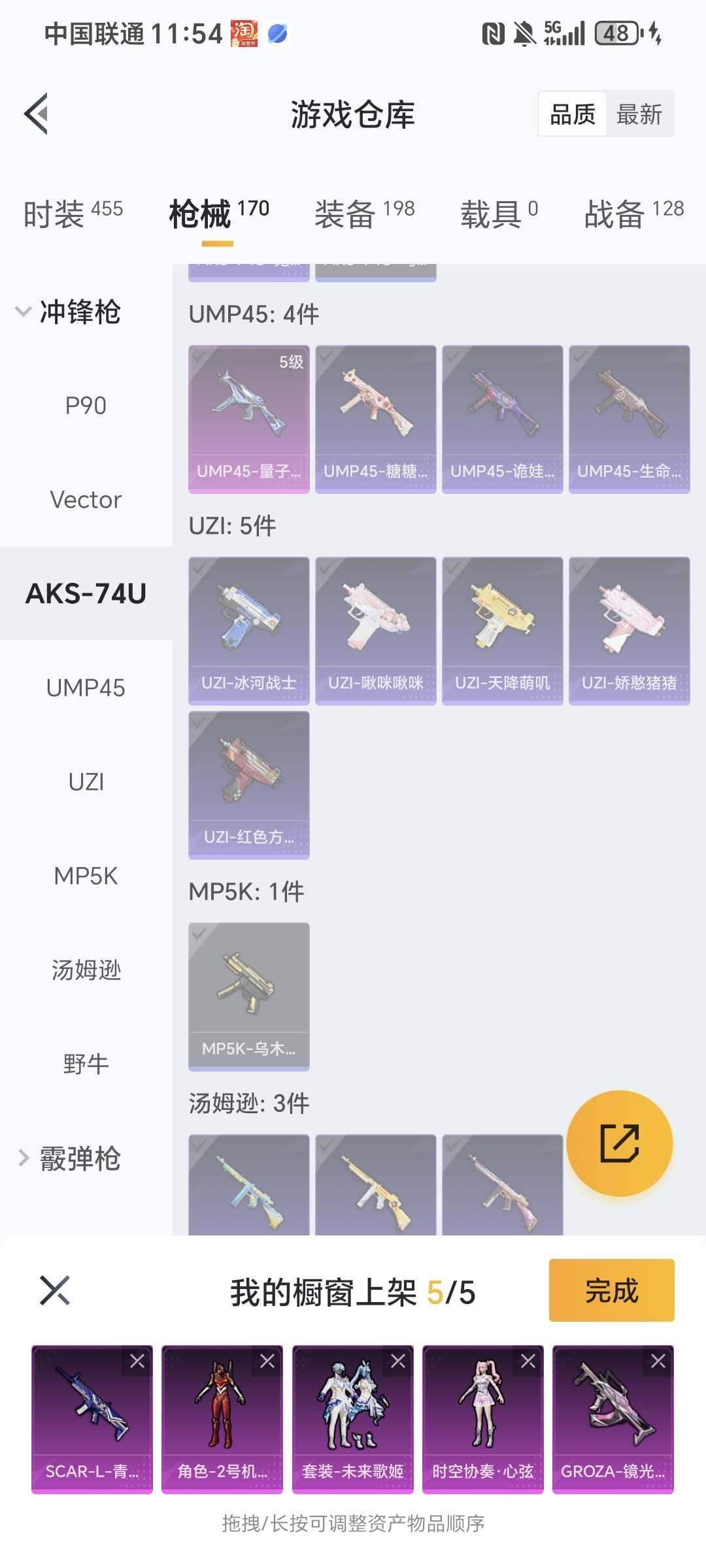Switch sorting to 最新
This screenshot has height=1568, width=706.
(639, 114)
